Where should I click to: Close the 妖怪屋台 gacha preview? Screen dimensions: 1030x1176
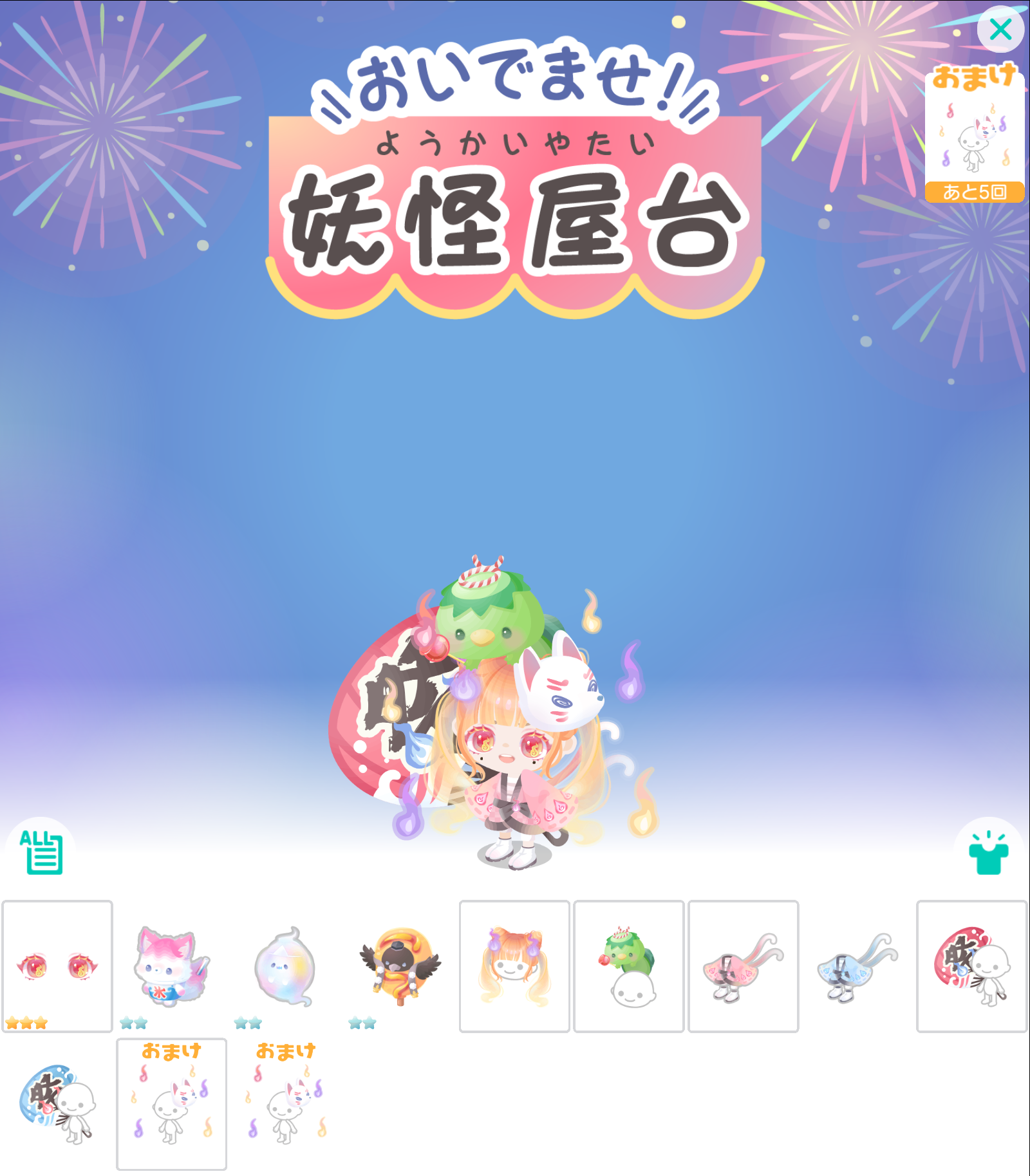pos(1000,29)
